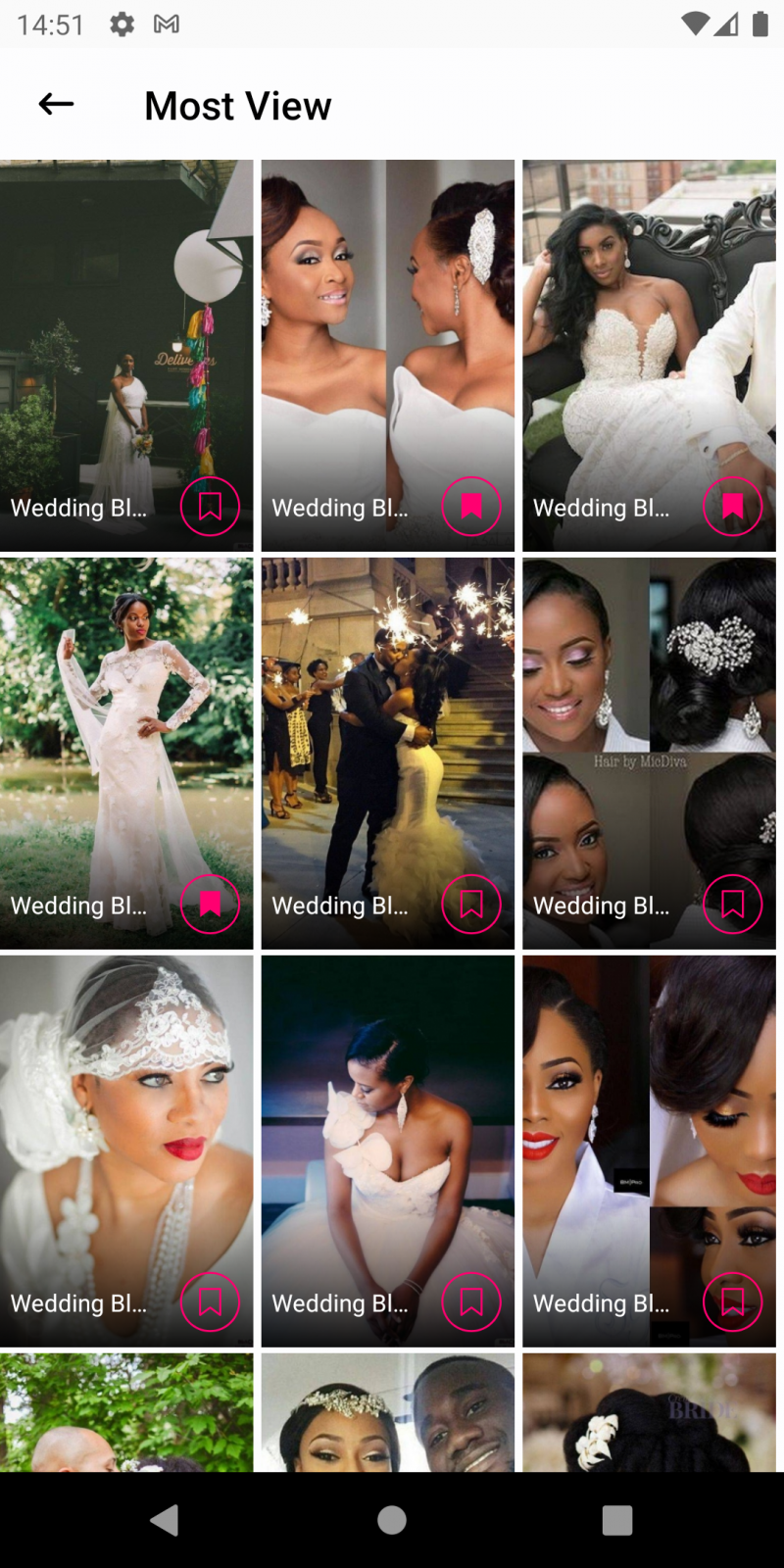The height and width of the screenshot is (1568, 784).
Task: Bookmark the bride looking down in dark photo
Action: click(471, 1302)
